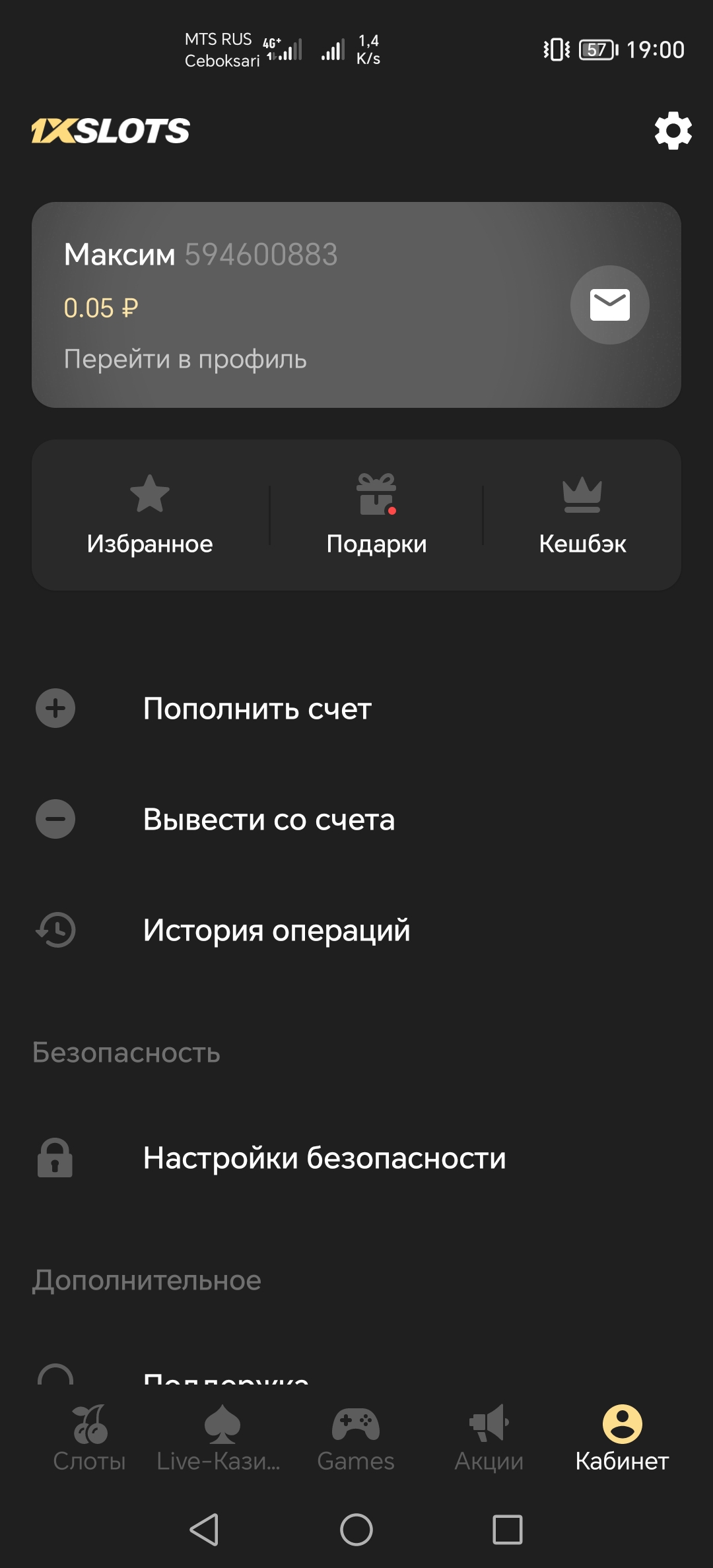Open the settings gear icon
This screenshot has height=1568, width=713.
tap(673, 131)
